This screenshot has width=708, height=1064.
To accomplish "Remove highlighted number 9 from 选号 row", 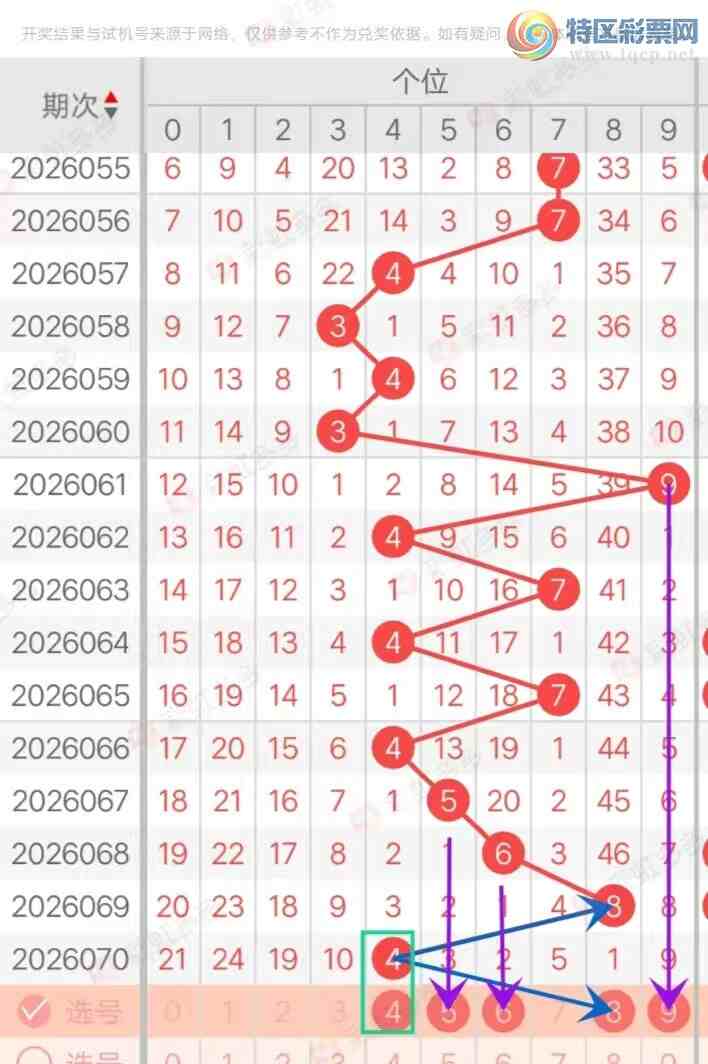I will tap(668, 1012).
